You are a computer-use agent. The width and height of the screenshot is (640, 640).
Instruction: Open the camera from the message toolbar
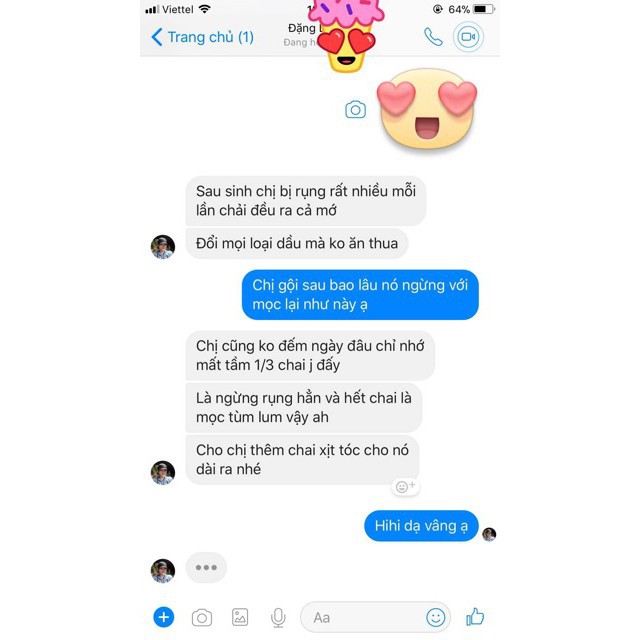point(202,617)
